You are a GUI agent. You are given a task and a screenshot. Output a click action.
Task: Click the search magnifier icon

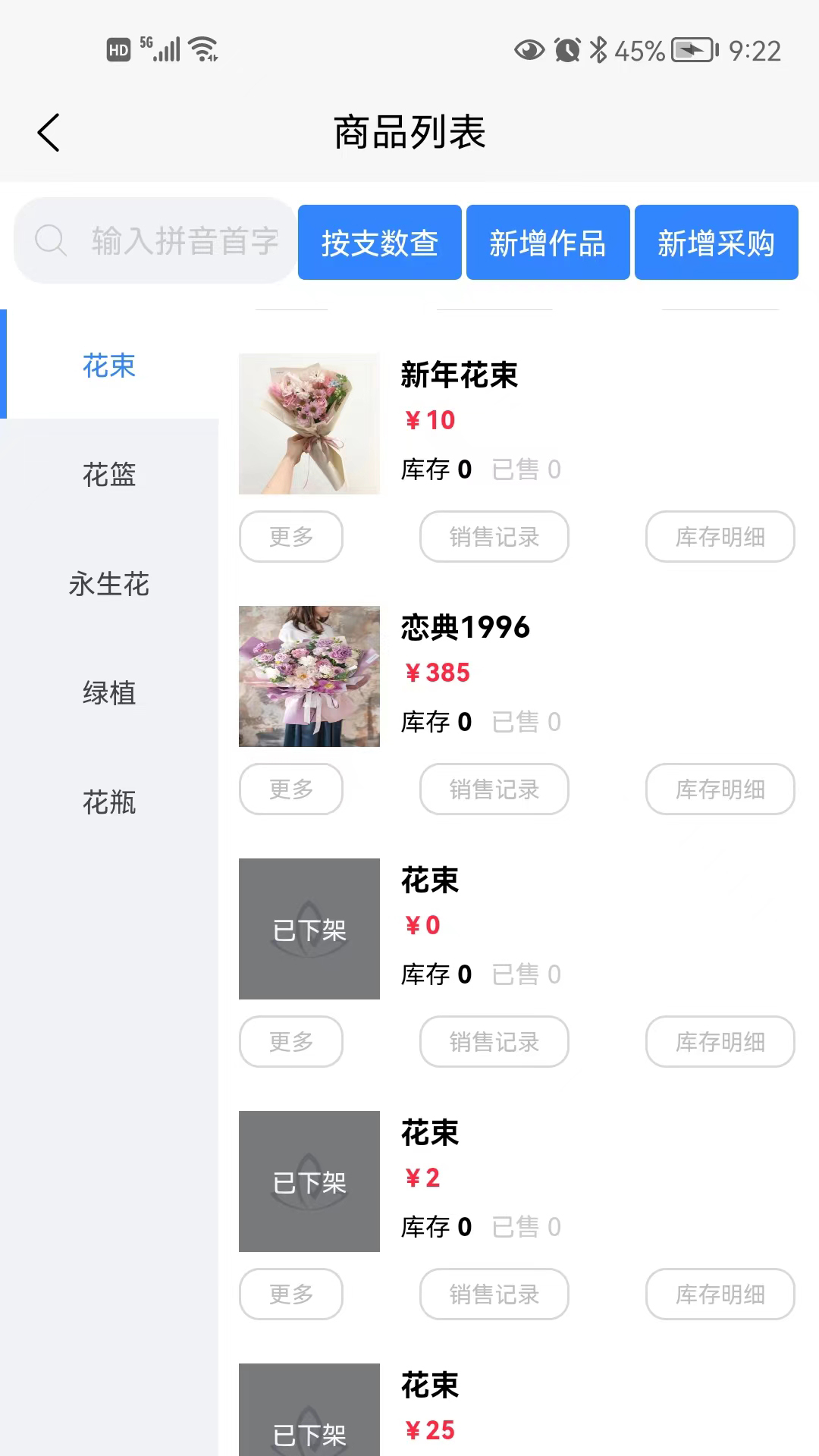click(x=49, y=240)
